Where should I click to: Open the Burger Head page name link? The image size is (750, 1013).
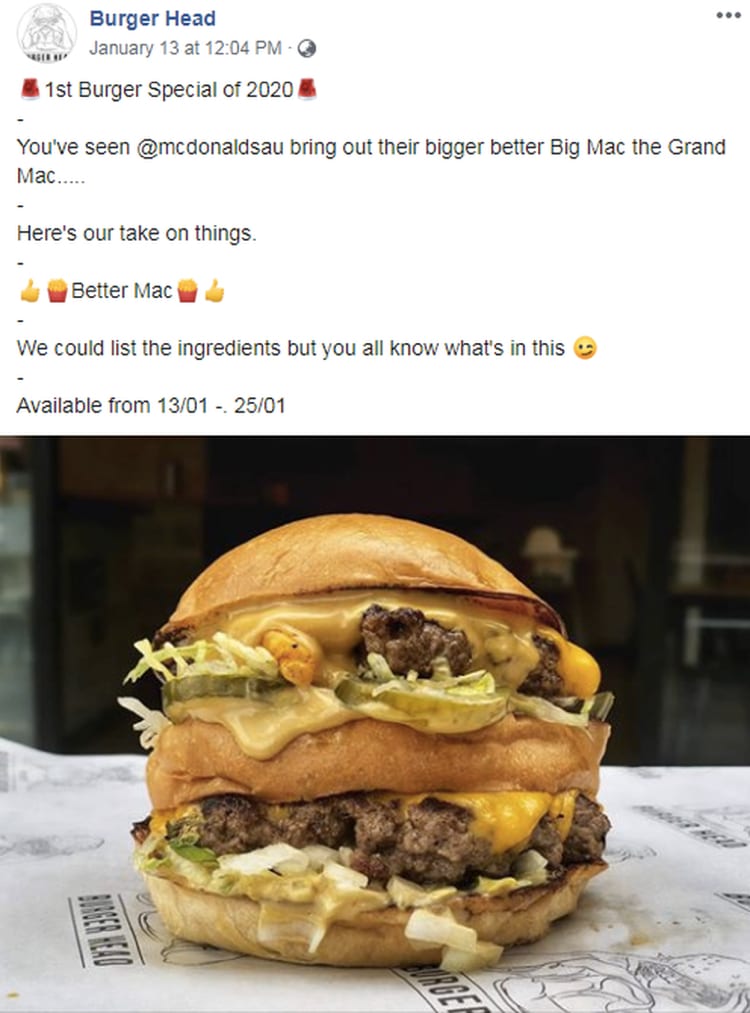(152, 18)
